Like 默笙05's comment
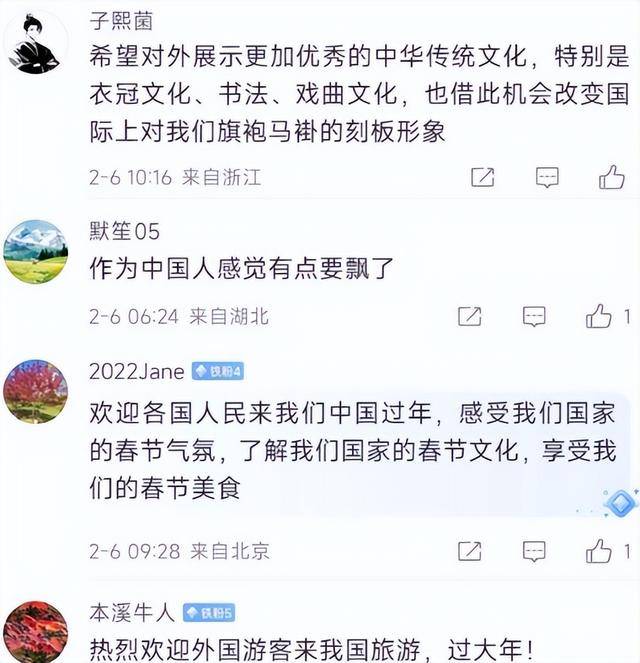The width and height of the screenshot is (640, 663). [599, 317]
